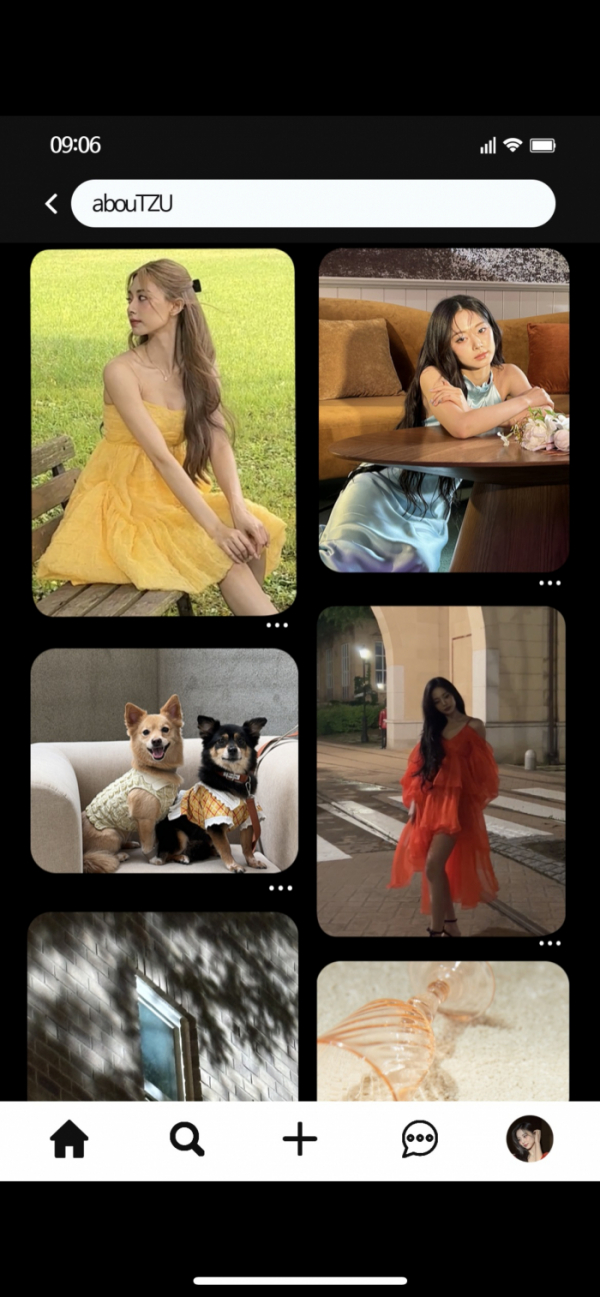Open the red dress night pin
The height and width of the screenshot is (1297, 600).
tap(441, 771)
